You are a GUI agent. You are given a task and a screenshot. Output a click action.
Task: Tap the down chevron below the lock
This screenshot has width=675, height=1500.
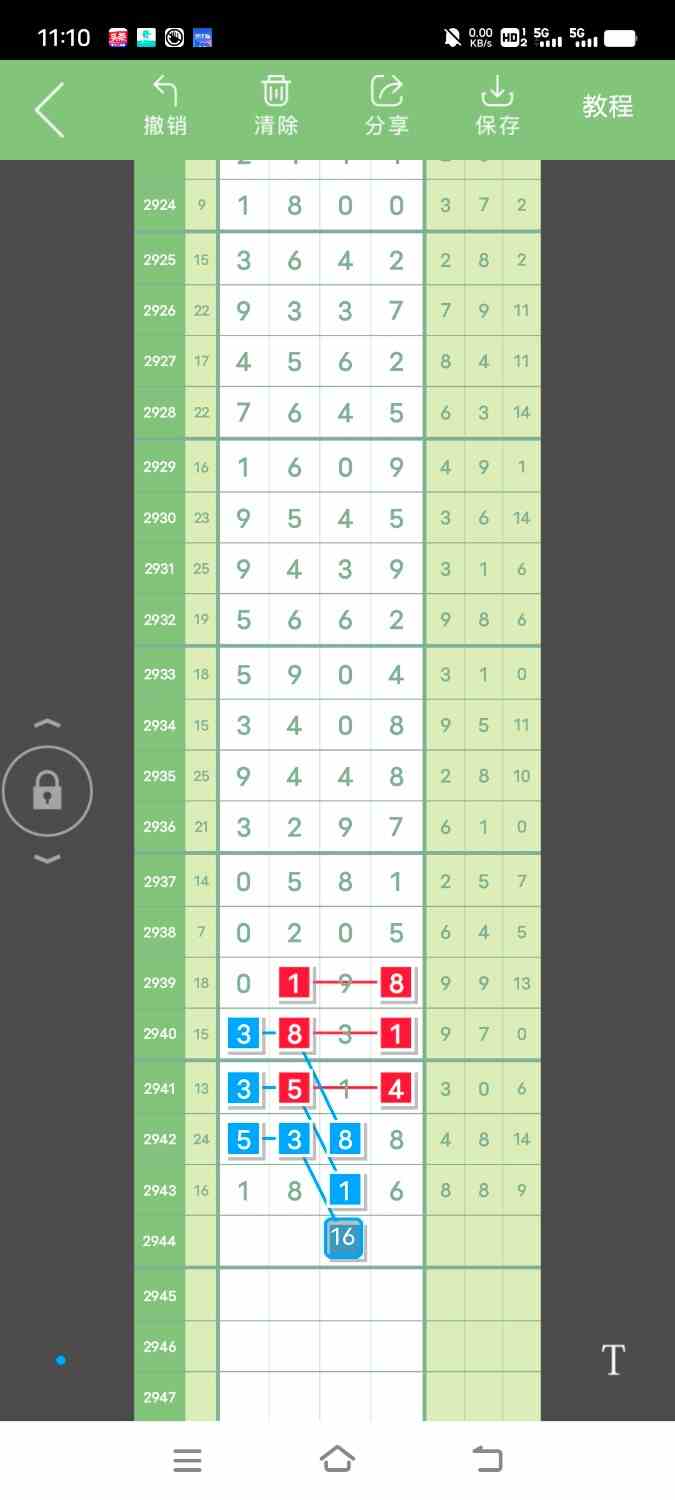tap(48, 859)
